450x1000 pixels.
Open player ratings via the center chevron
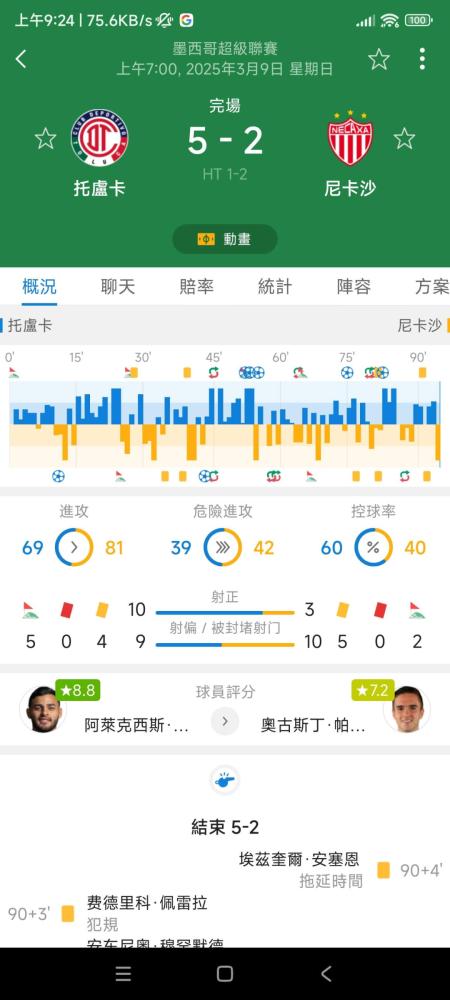point(225,722)
